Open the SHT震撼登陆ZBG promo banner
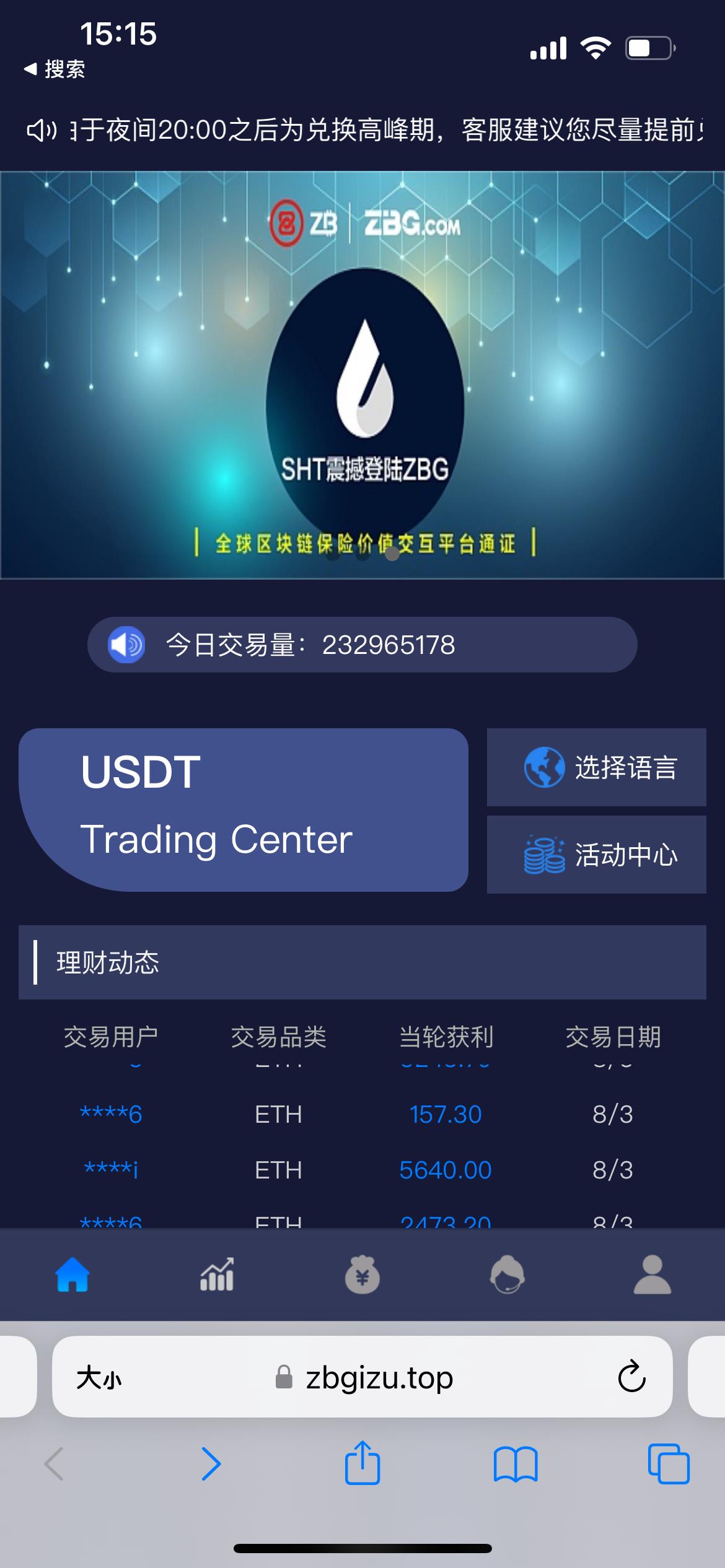 (x=362, y=375)
